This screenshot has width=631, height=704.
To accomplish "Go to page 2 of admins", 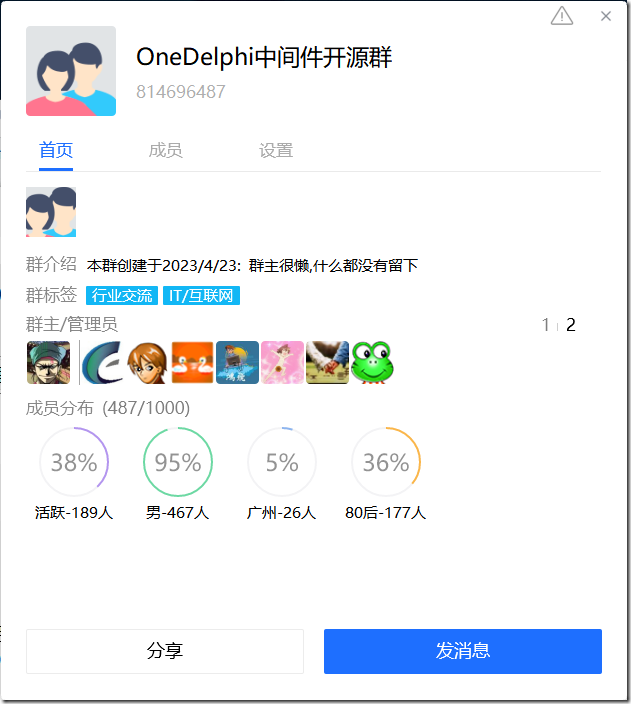I will (x=571, y=325).
